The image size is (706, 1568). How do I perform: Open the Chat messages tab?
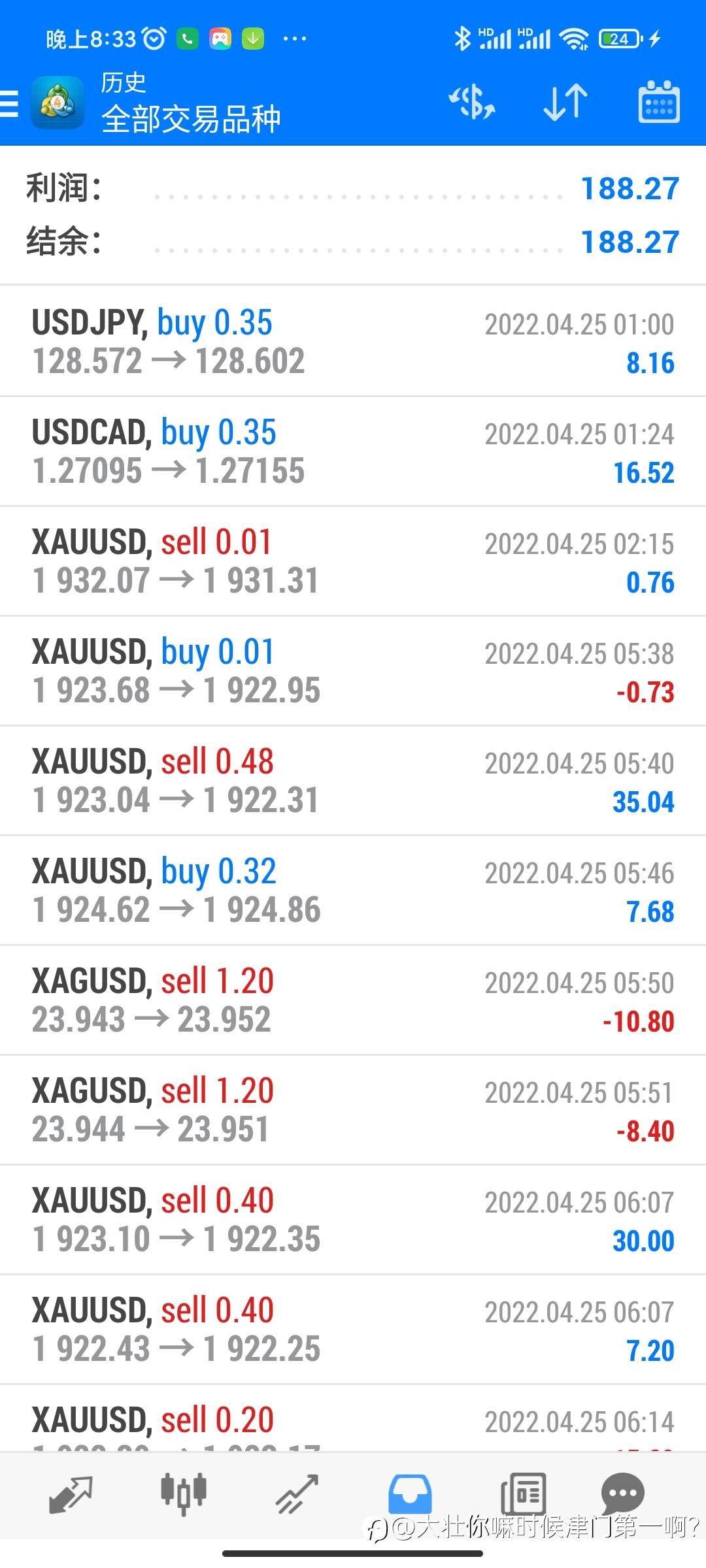pyautogui.click(x=622, y=1494)
